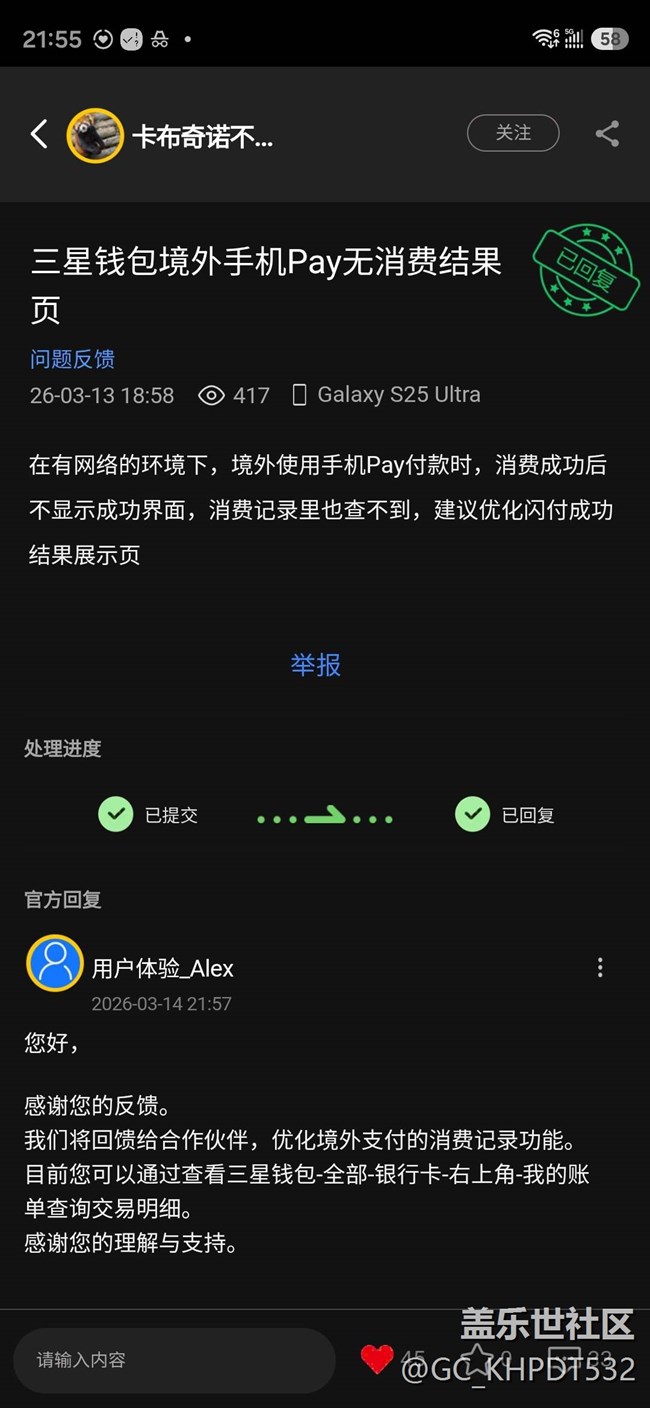
Task: Report this post via 举报
Action: coord(316,665)
